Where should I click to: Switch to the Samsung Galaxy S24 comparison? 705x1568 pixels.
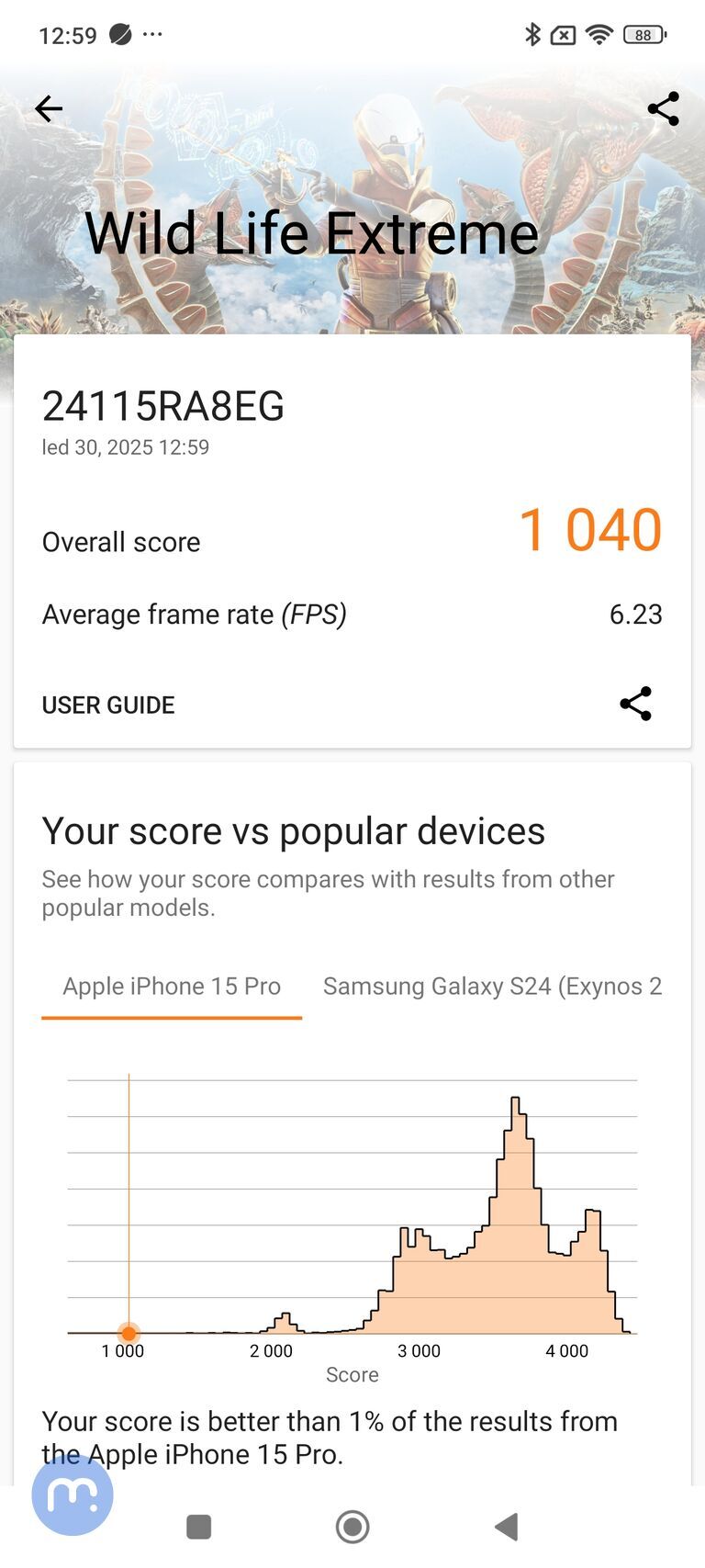[x=492, y=986]
